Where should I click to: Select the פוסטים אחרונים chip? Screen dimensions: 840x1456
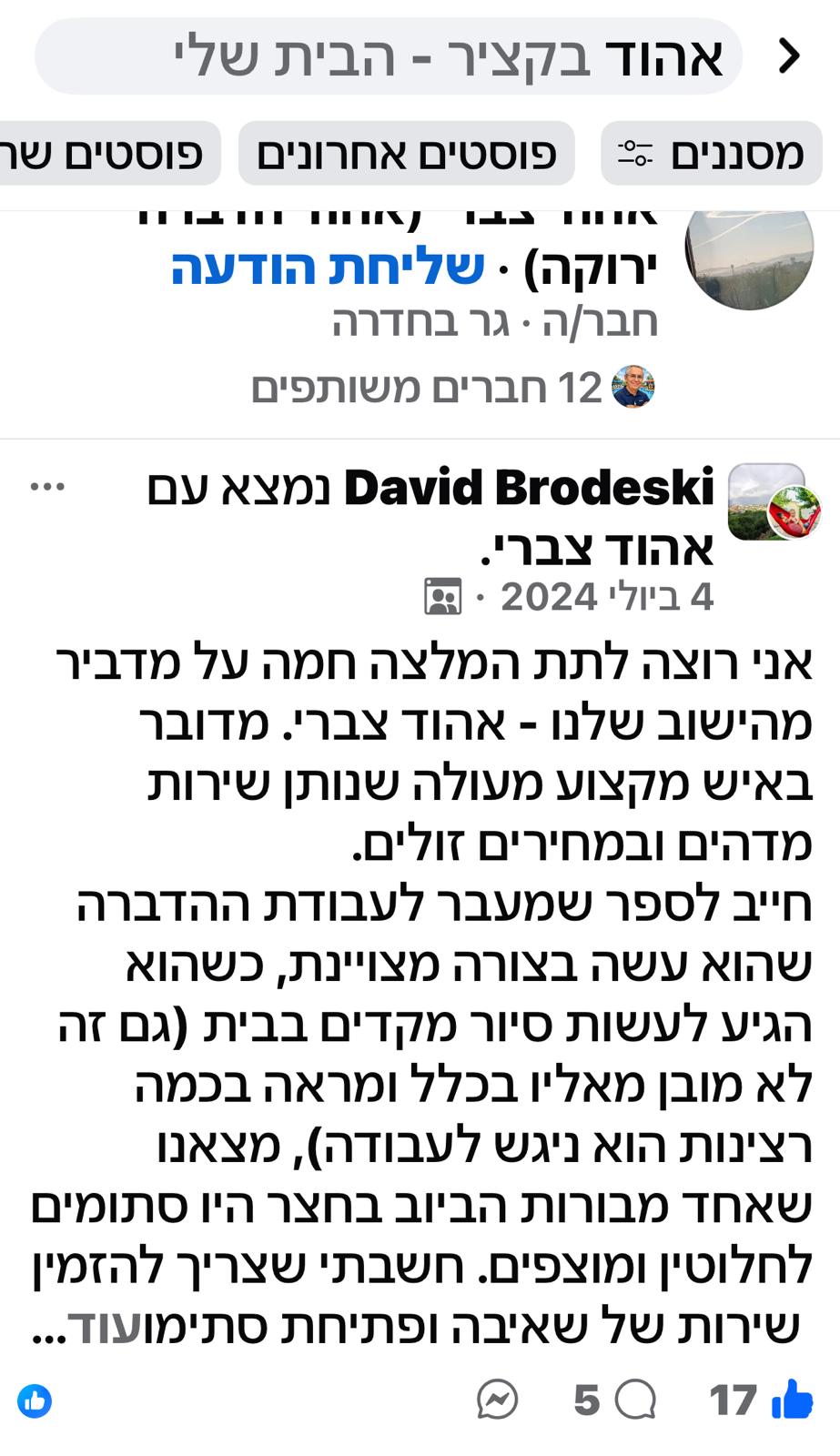click(x=407, y=153)
